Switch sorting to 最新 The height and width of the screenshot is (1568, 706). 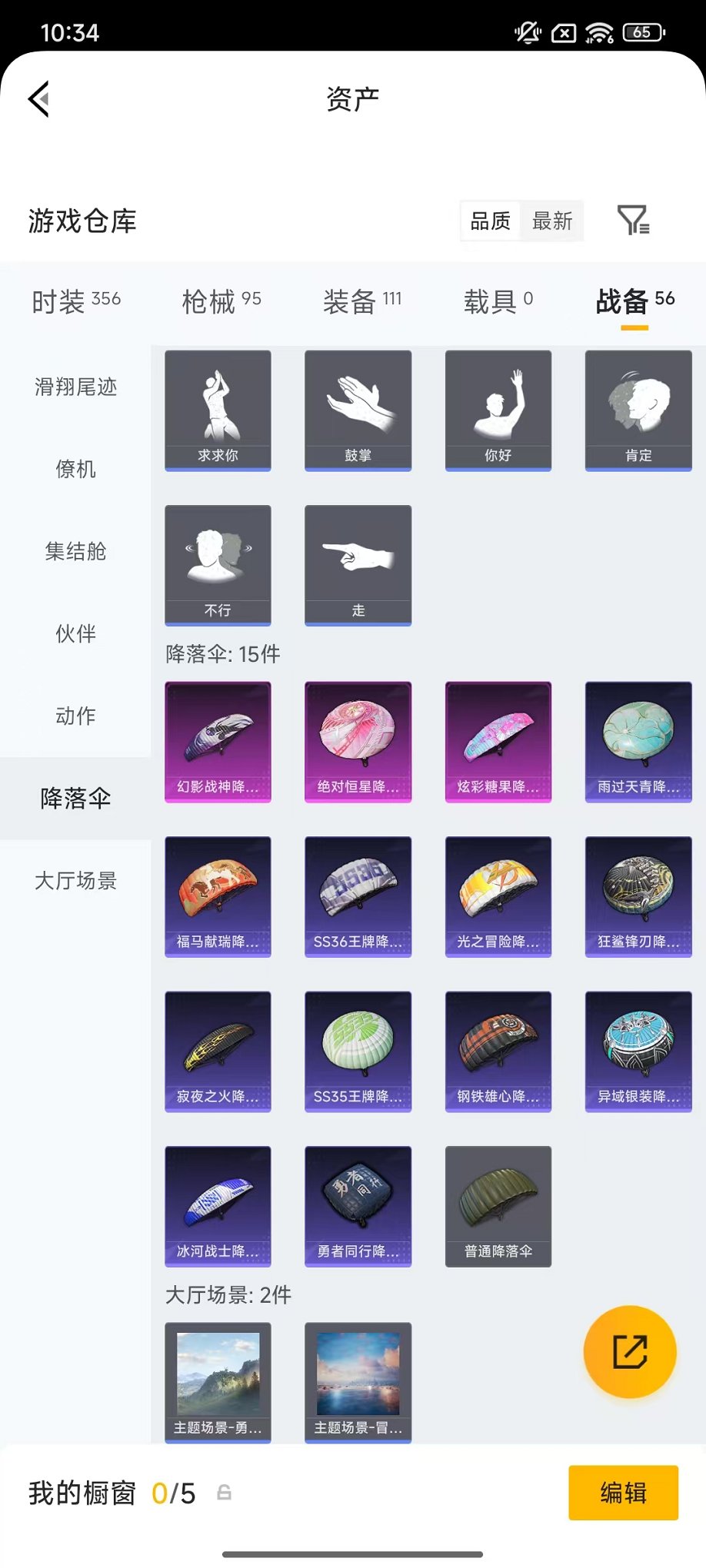(553, 221)
